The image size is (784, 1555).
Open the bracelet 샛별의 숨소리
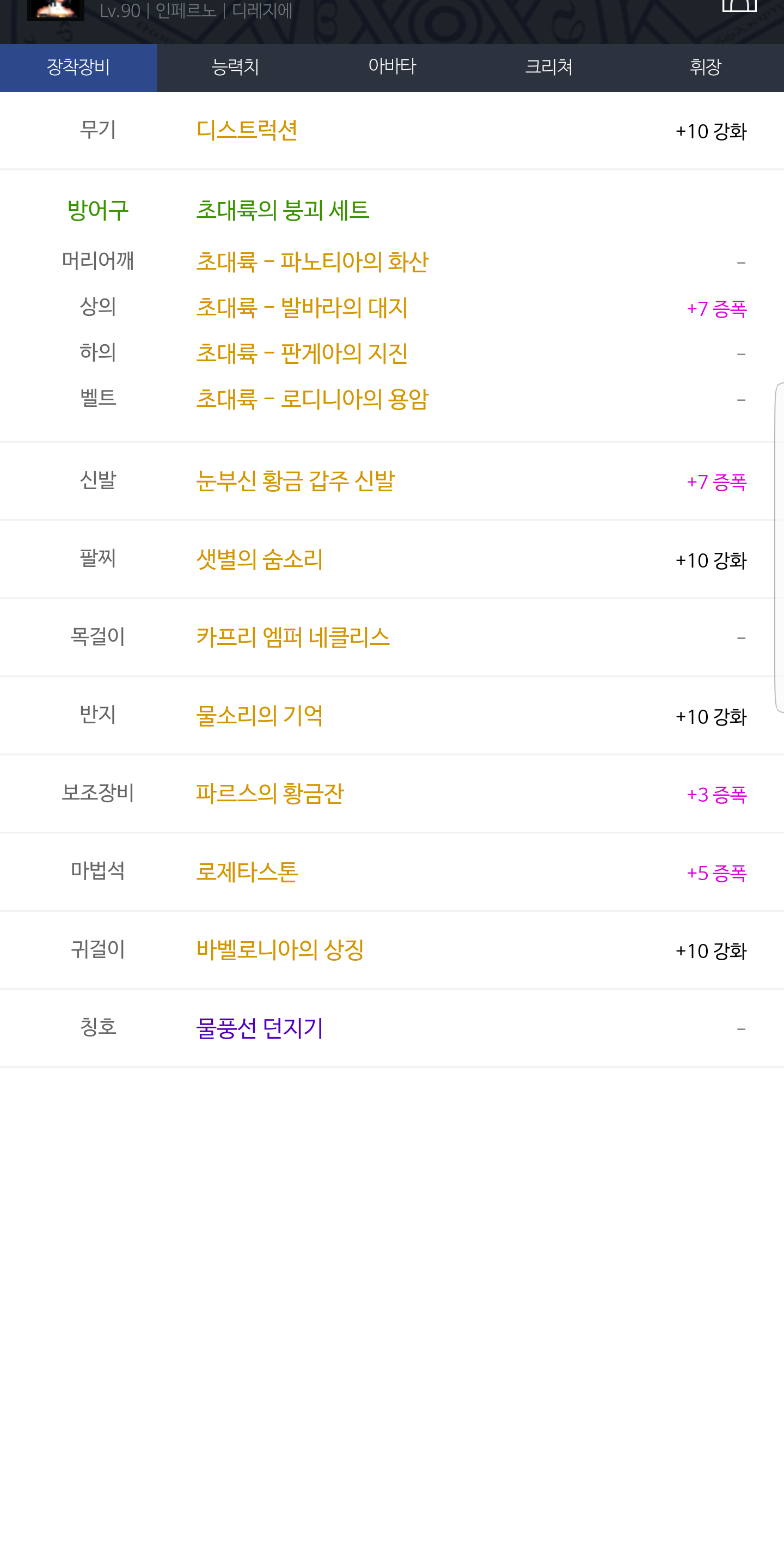pos(260,559)
